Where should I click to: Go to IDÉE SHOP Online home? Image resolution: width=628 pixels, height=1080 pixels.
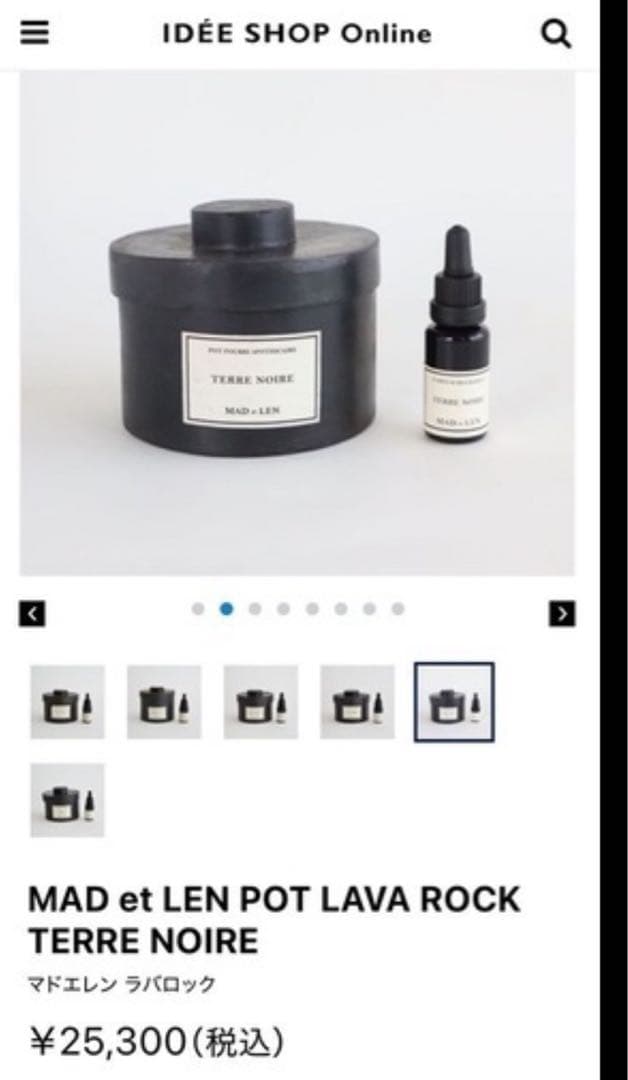coord(297,33)
